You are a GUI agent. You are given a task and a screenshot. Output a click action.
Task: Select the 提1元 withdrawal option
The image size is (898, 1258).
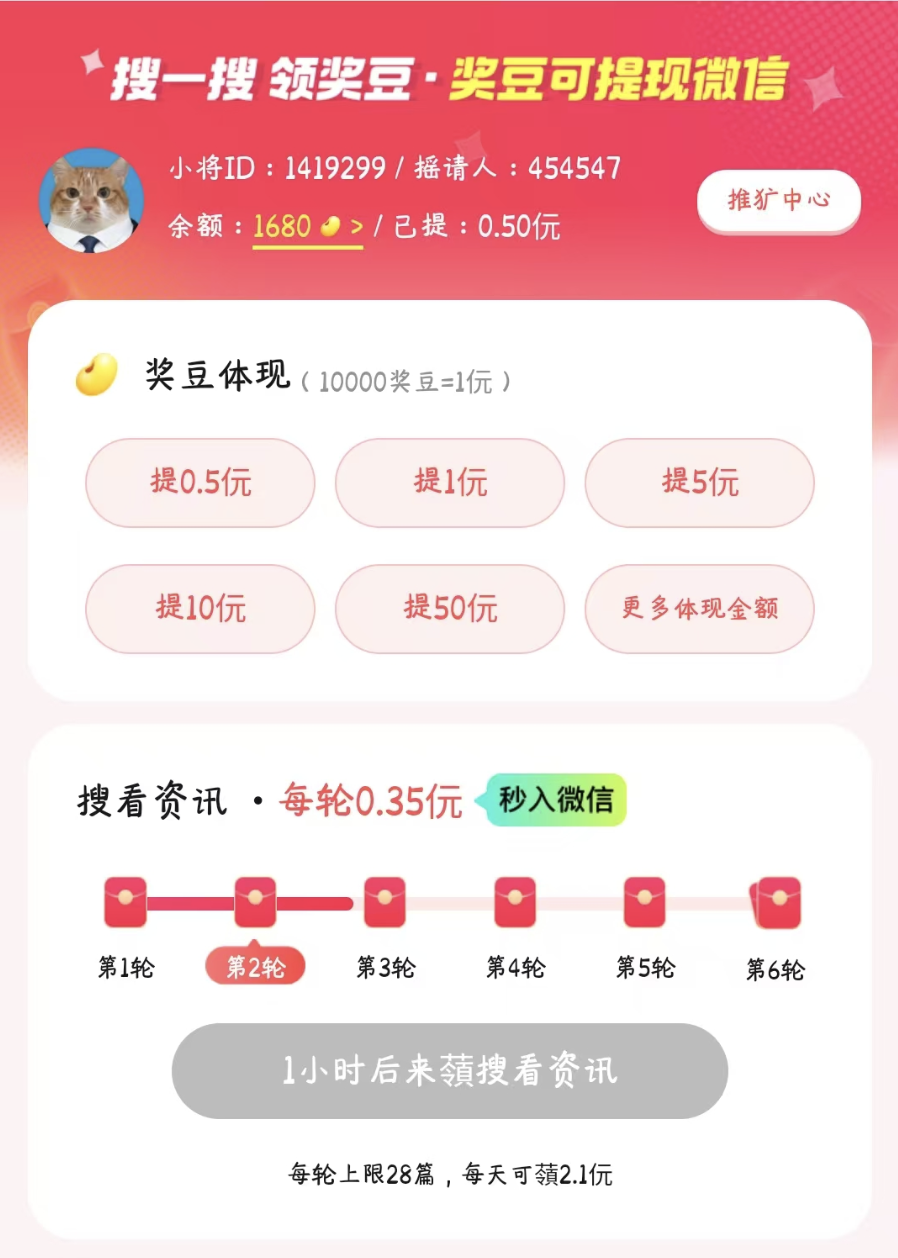coord(449,483)
